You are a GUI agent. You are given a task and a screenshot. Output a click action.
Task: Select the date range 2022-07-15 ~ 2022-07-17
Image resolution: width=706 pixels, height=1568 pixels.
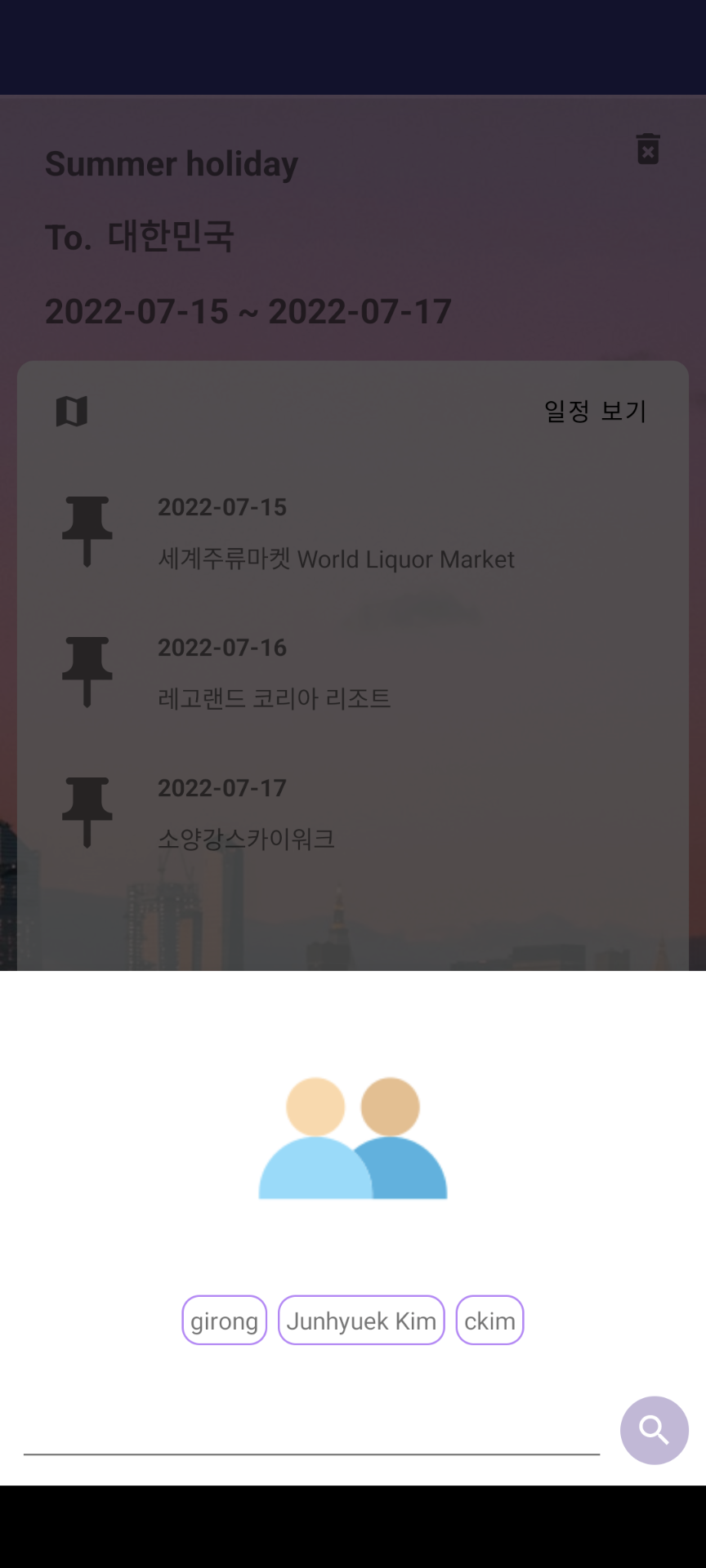(x=248, y=311)
